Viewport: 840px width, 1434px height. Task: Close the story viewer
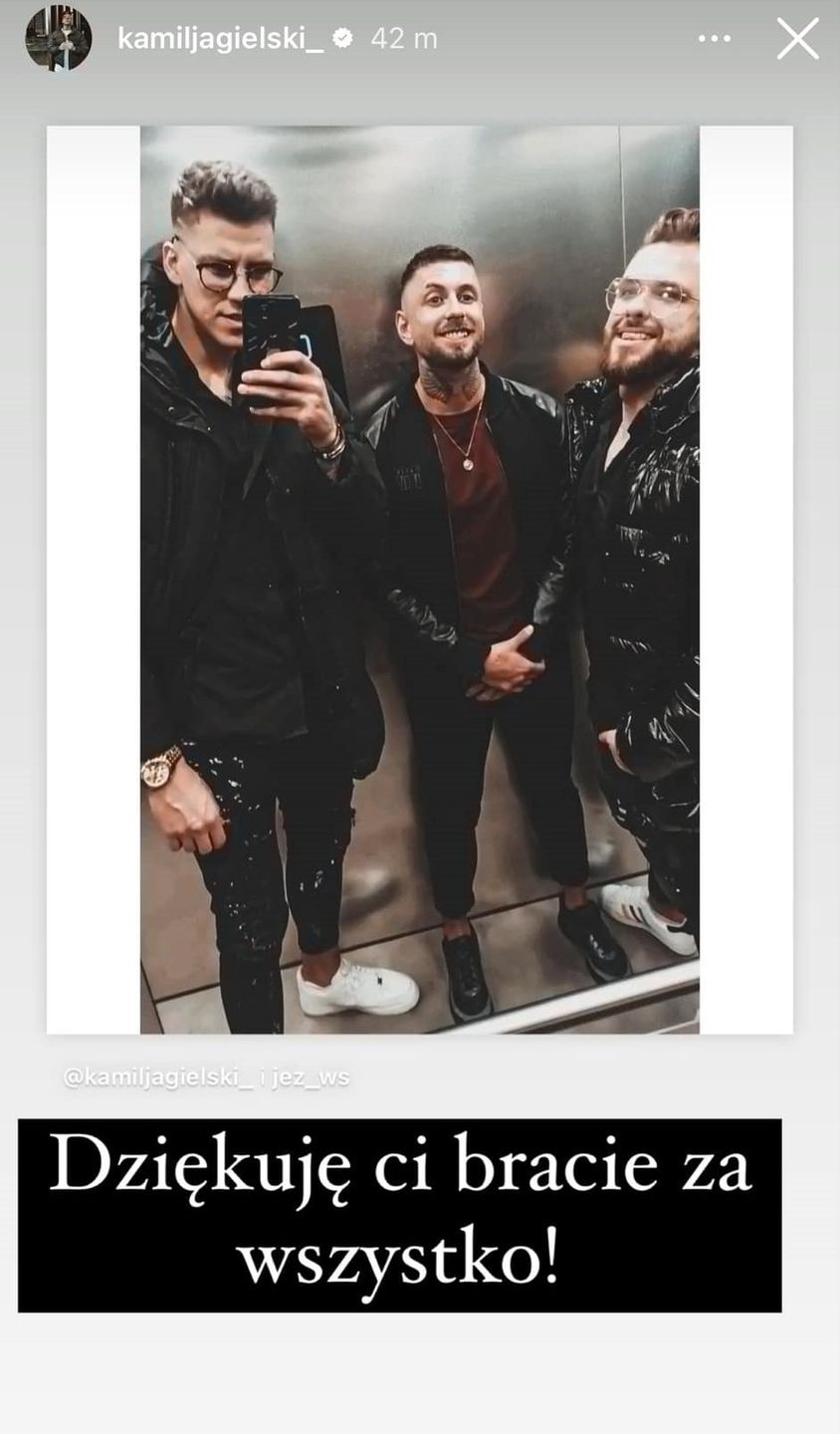point(797,39)
